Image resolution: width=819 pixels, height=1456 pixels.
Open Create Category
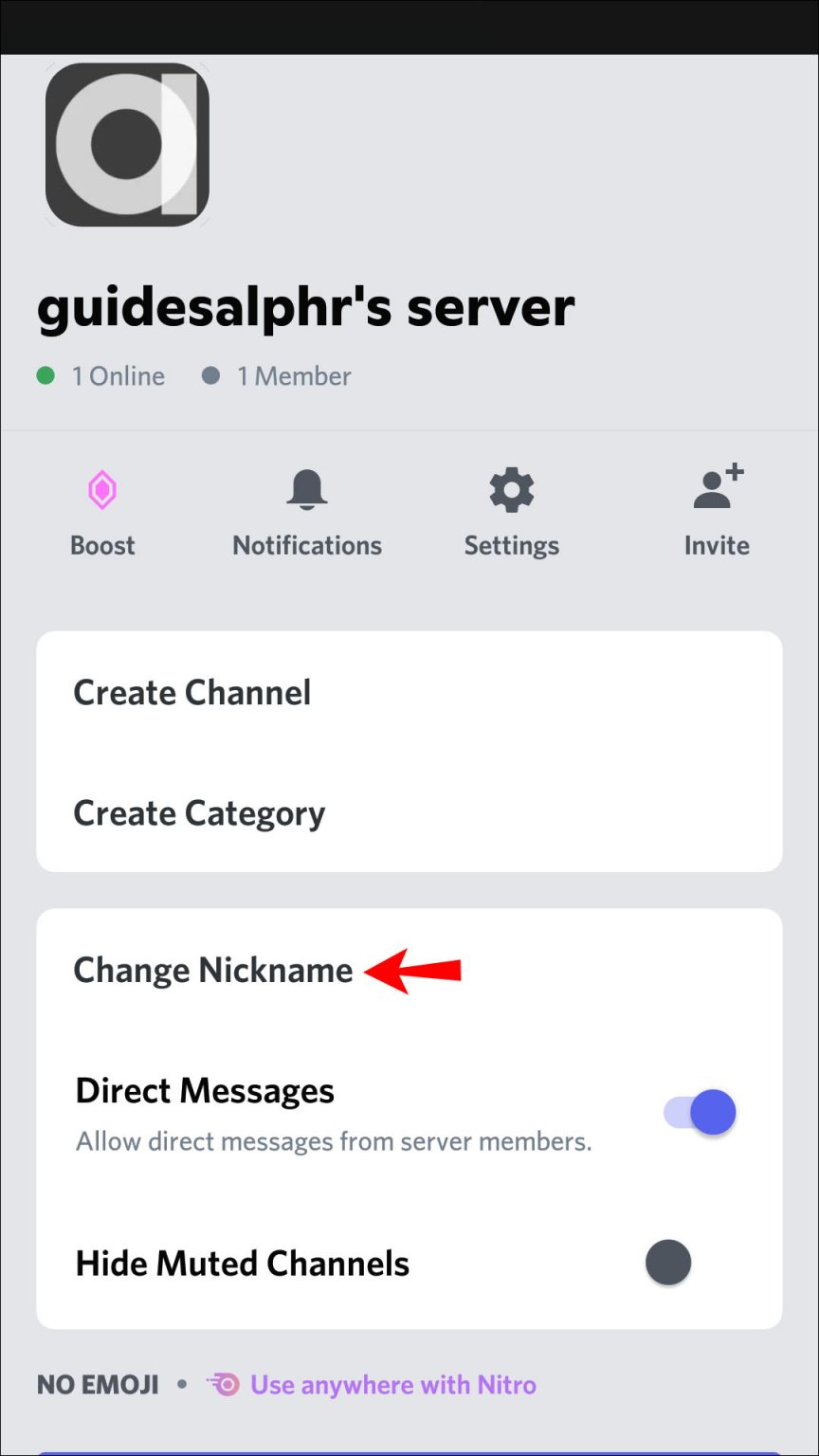(x=199, y=812)
